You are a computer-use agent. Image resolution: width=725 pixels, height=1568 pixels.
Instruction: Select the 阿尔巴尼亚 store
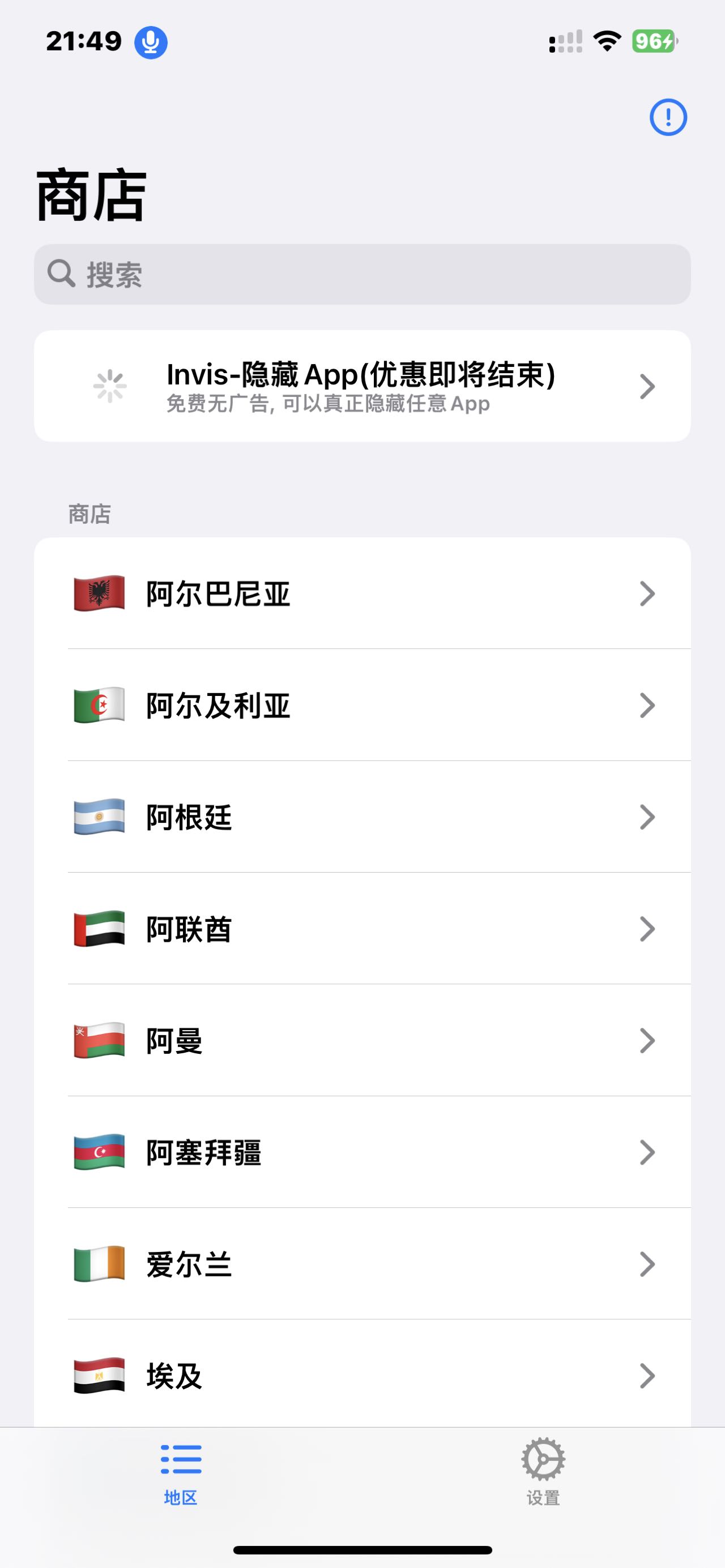point(362,593)
